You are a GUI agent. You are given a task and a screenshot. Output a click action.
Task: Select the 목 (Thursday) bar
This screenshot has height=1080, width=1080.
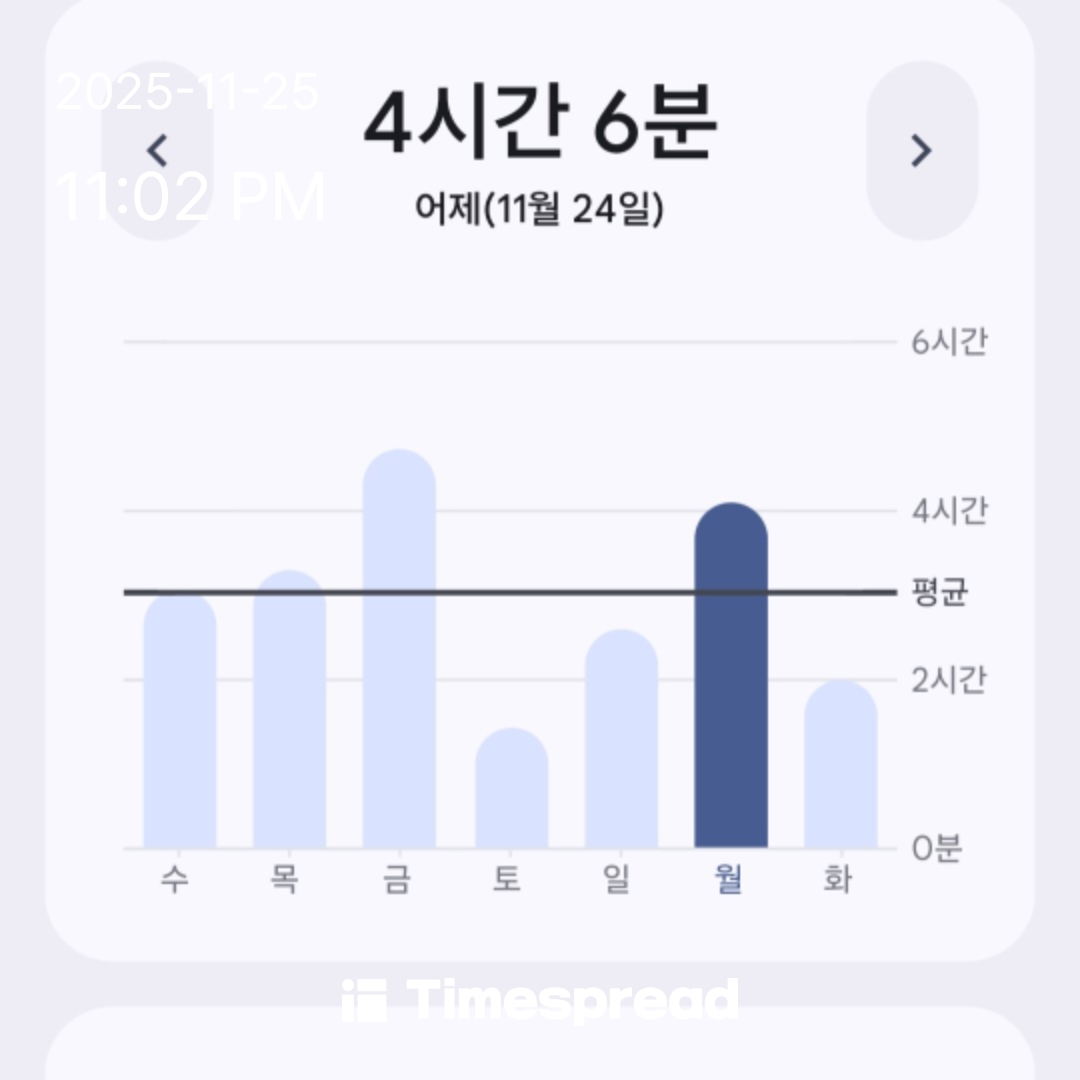click(x=290, y=710)
